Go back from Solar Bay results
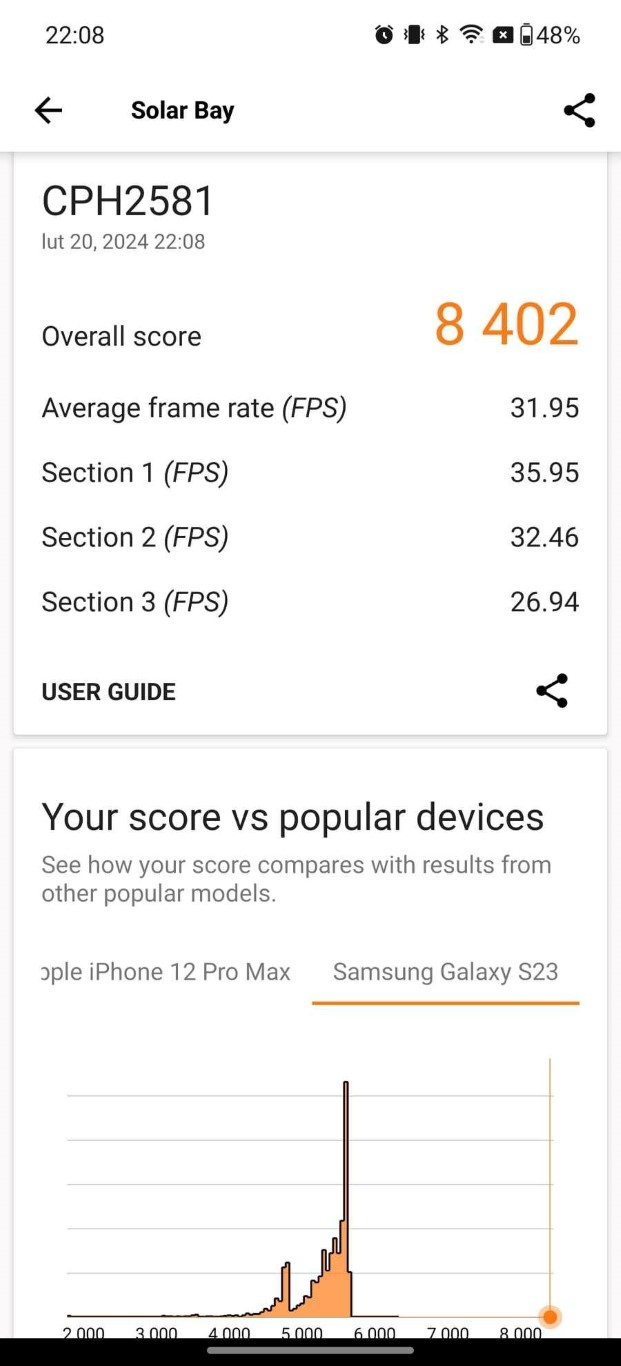This screenshot has width=621, height=1366. point(48,111)
